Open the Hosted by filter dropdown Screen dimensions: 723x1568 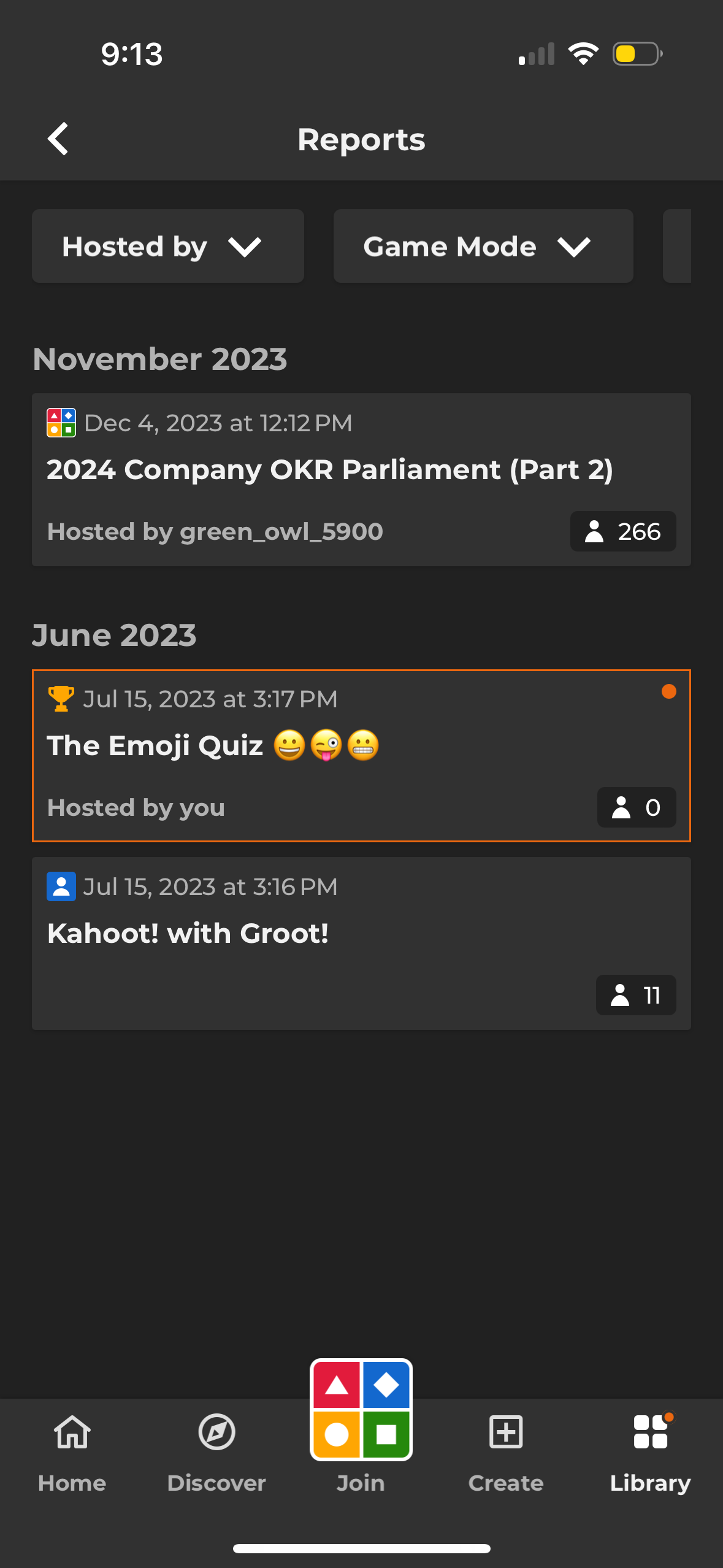click(x=167, y=246)
